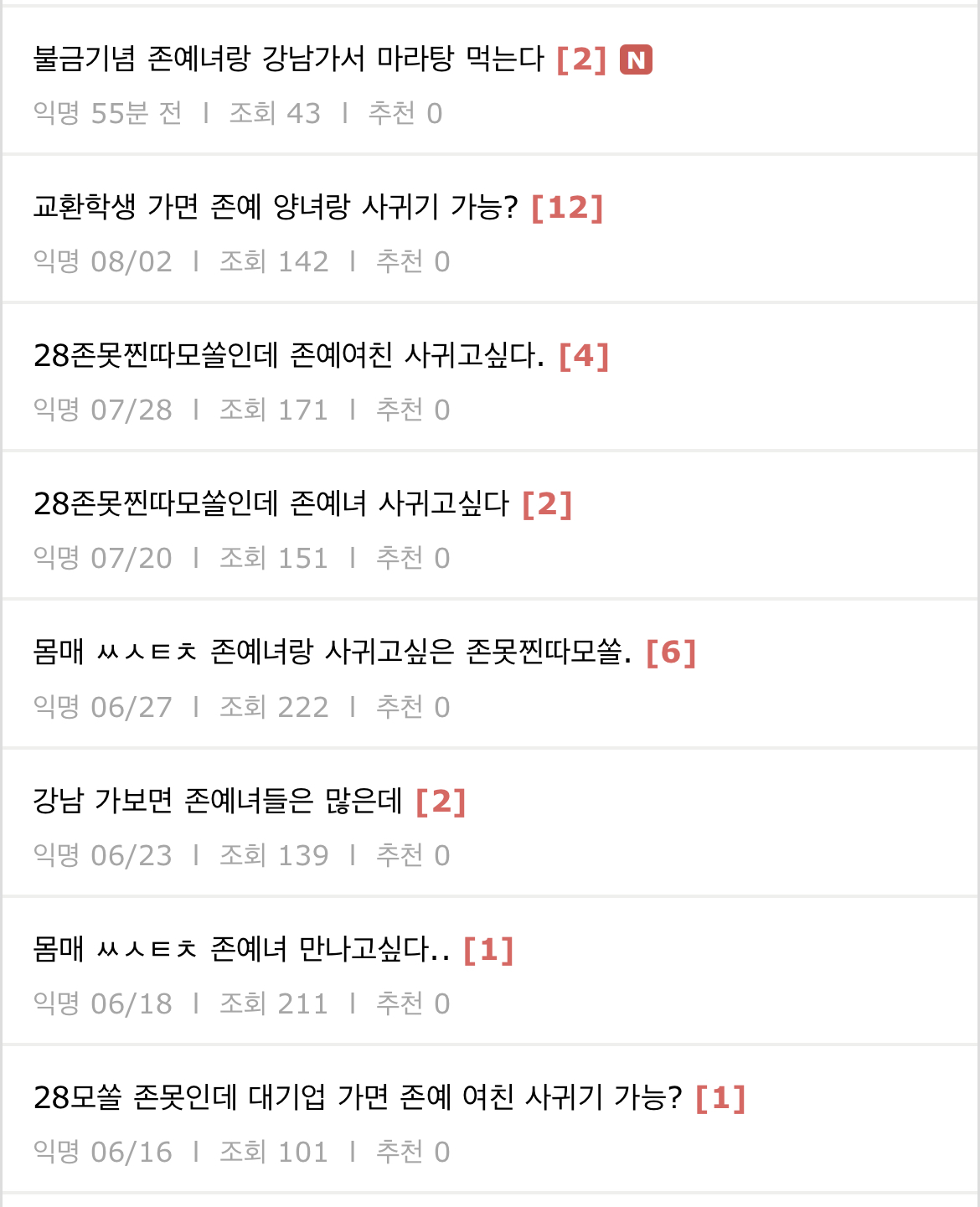
Task: Open the post '존예녀 사귀고싶다' from 07/20
Action: pyautogui.click(x=271, y=504)
